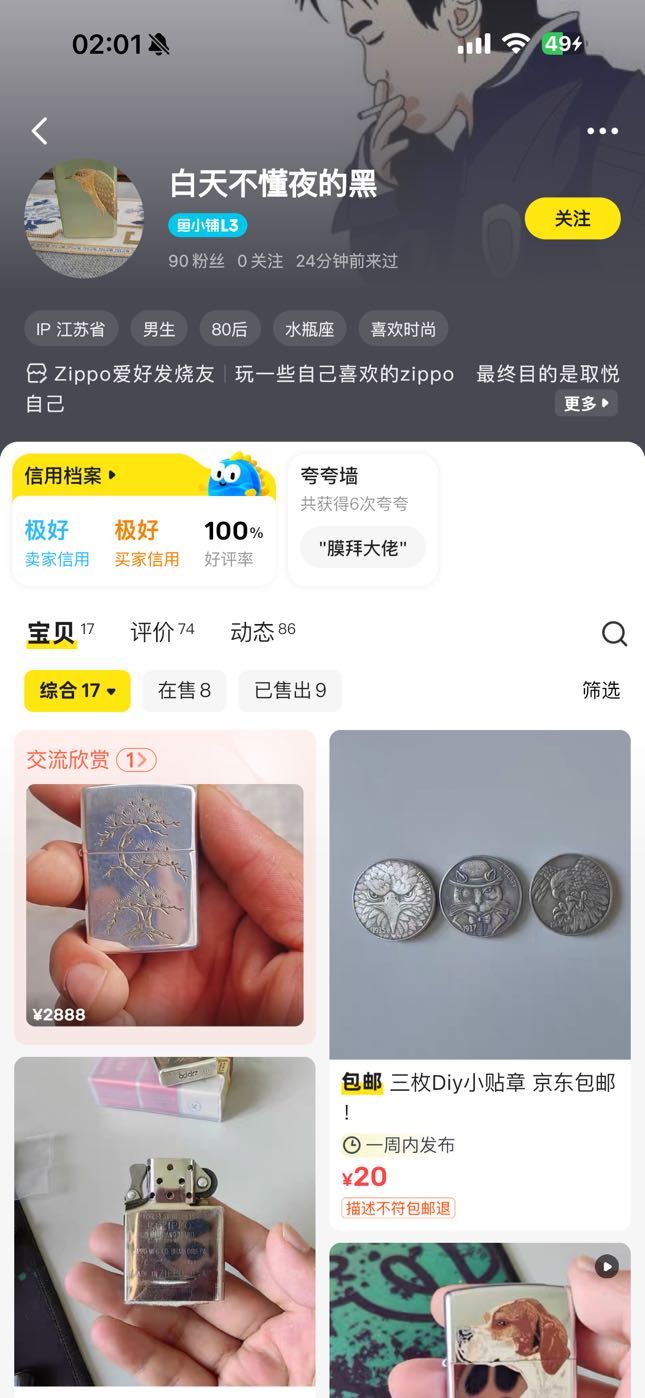Follow this seller with 关注 button
The image size is (645, 1398).
[x=572, y=219]
